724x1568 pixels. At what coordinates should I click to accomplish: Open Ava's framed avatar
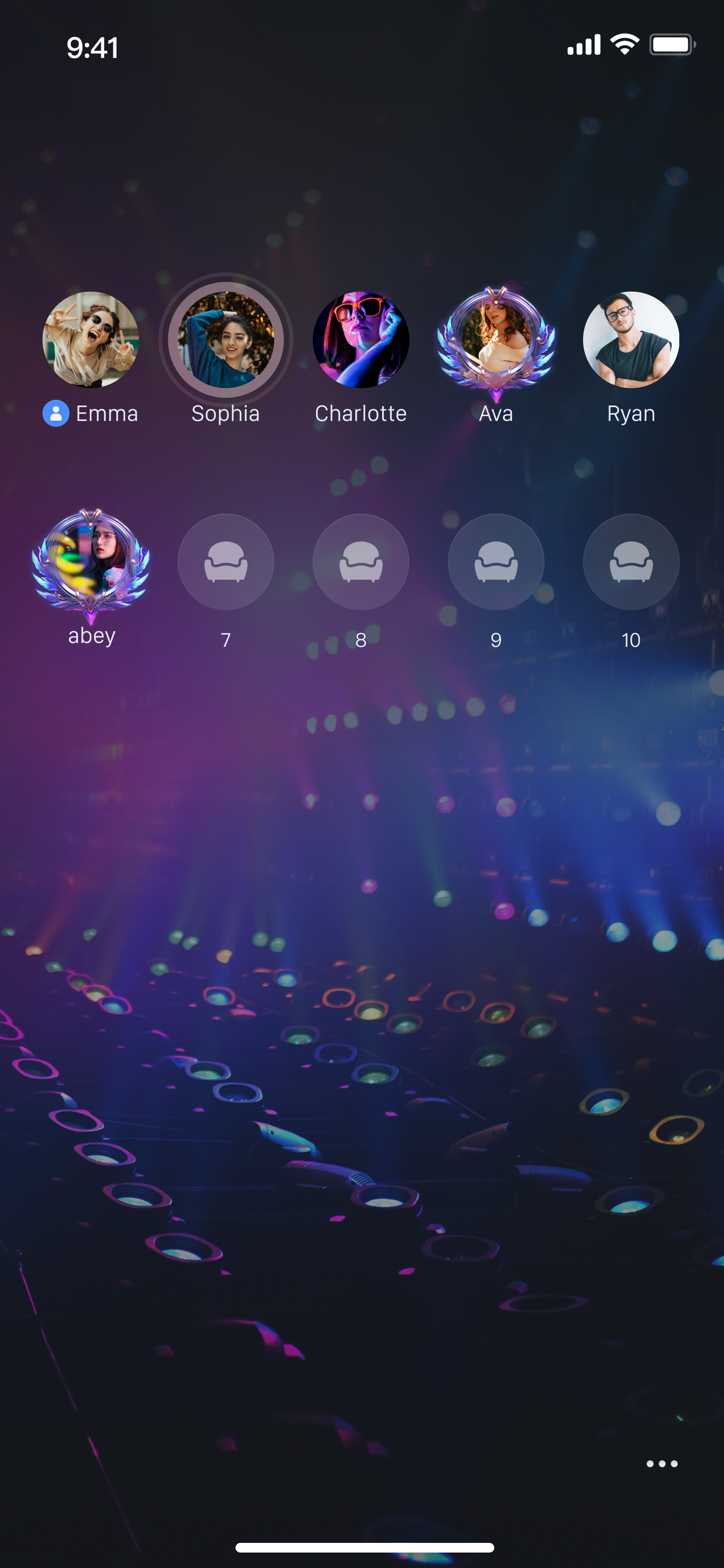coord(496,340)
